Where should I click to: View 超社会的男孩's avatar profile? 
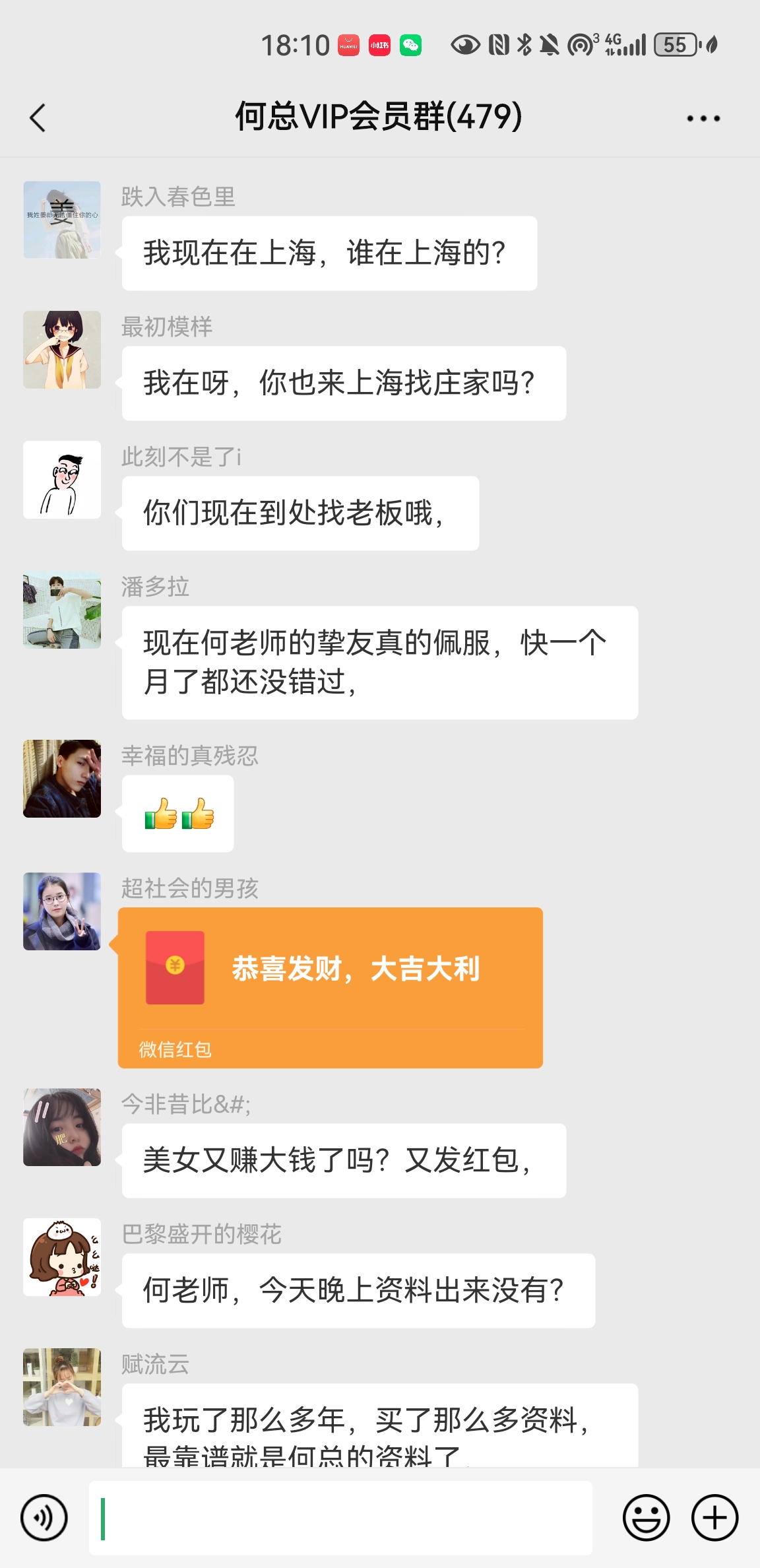pyautogui.click(x=62, y=911)
